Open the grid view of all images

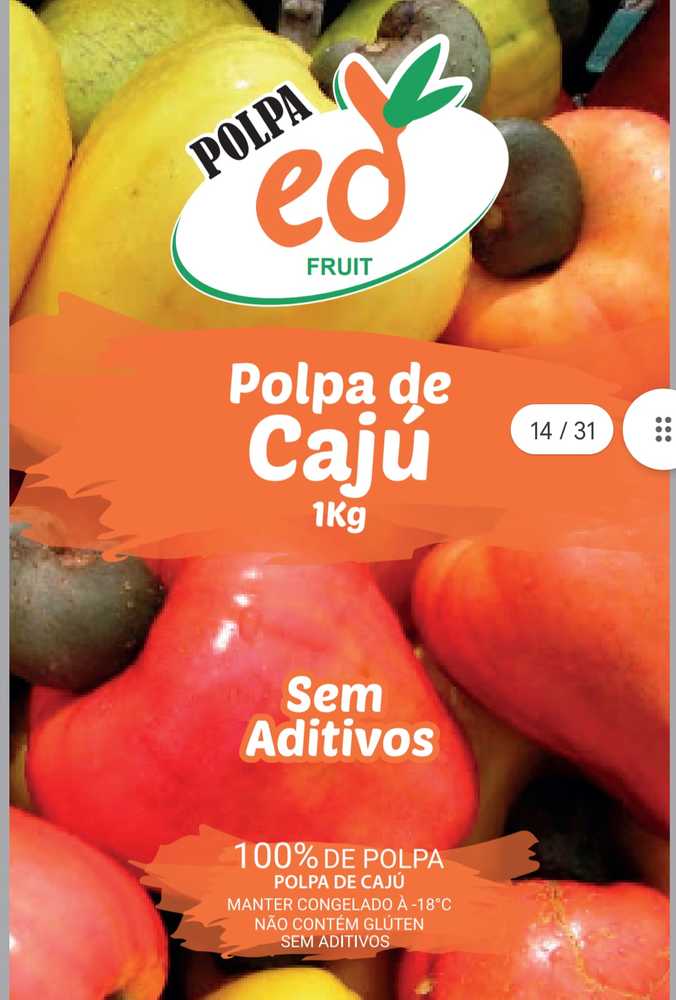point(661,430)
